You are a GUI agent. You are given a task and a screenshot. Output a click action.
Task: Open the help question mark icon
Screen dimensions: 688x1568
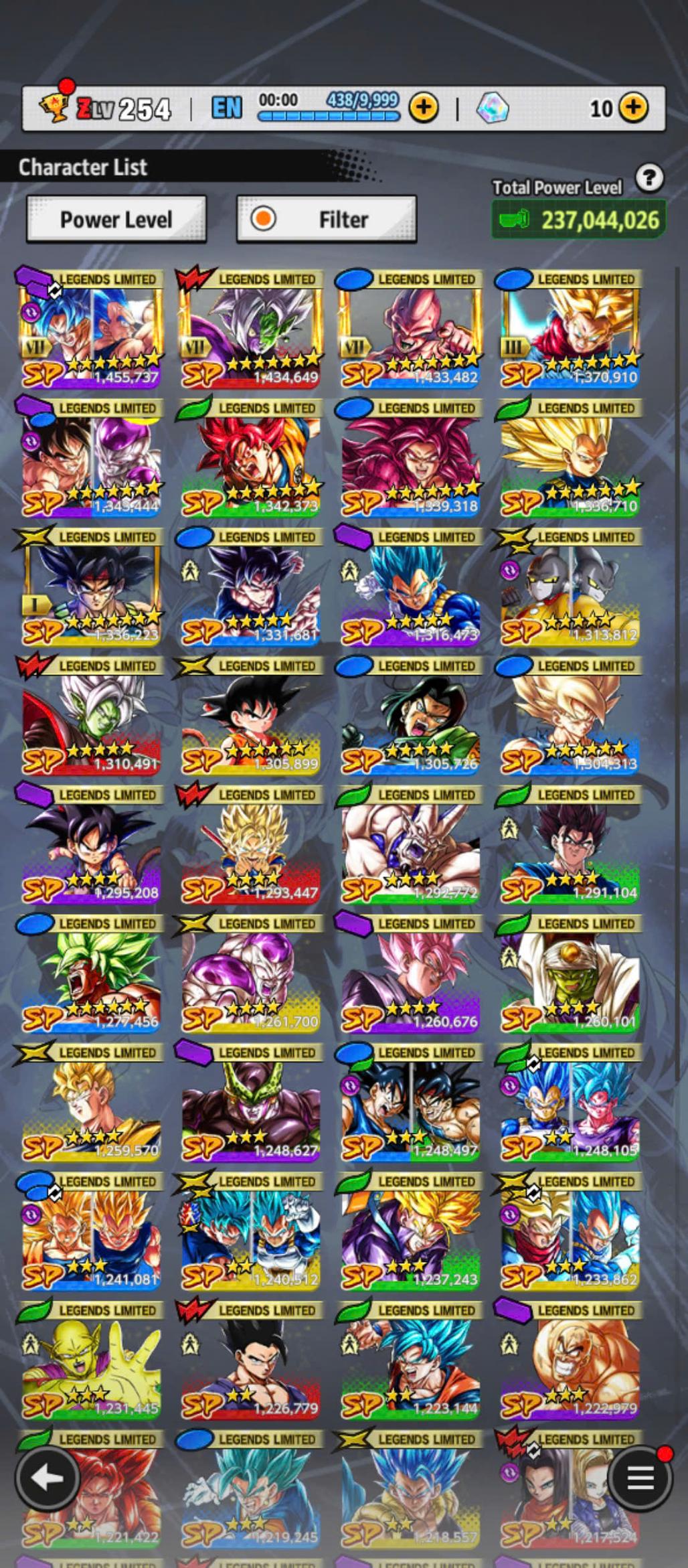[x=649, y=178]
